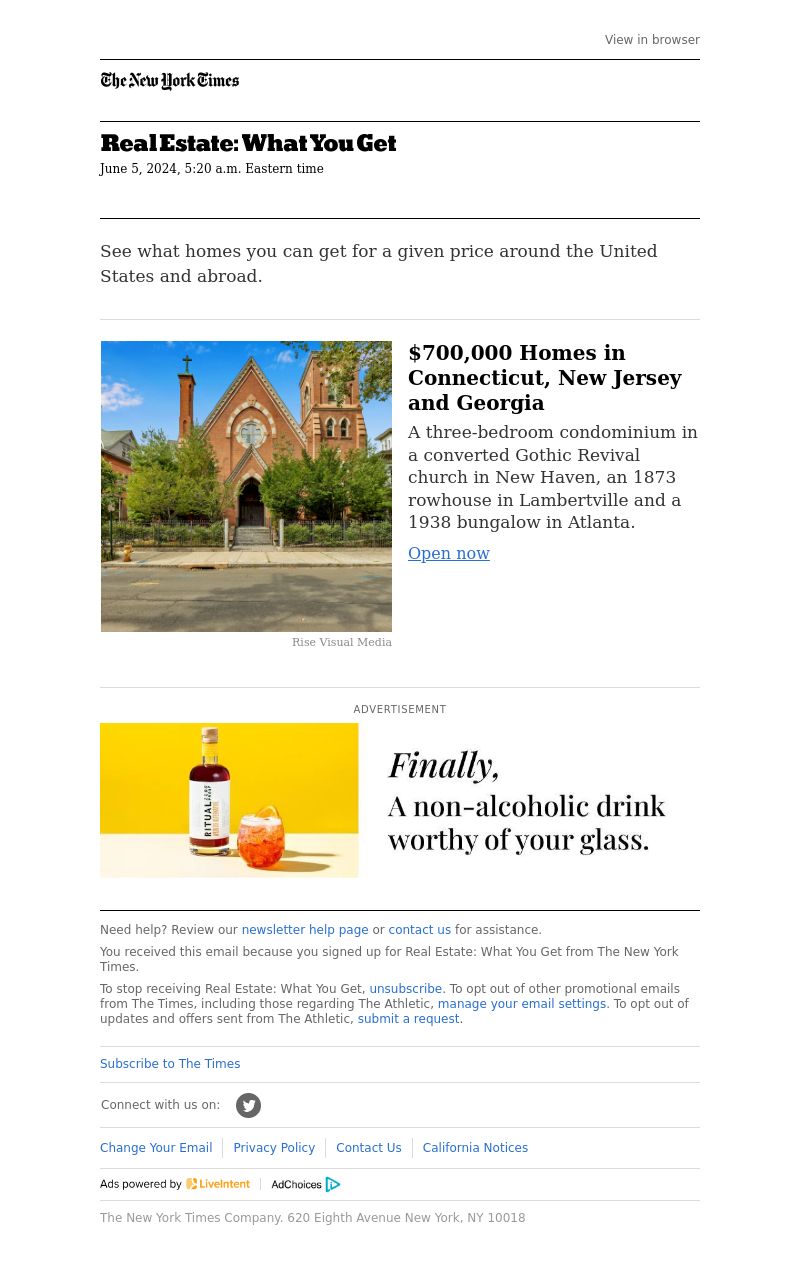Open the View in browser link
Screen dimensions: 800x1276
pyautogui.click(x=652, y=40)
